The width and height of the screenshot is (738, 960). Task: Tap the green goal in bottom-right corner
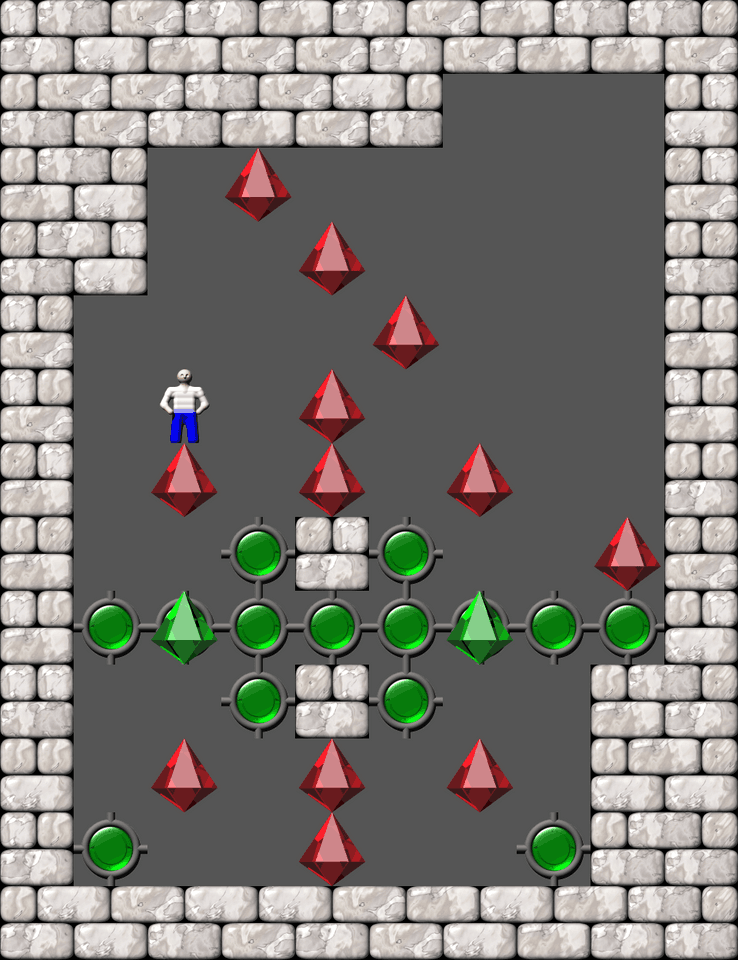click(553, 848)
